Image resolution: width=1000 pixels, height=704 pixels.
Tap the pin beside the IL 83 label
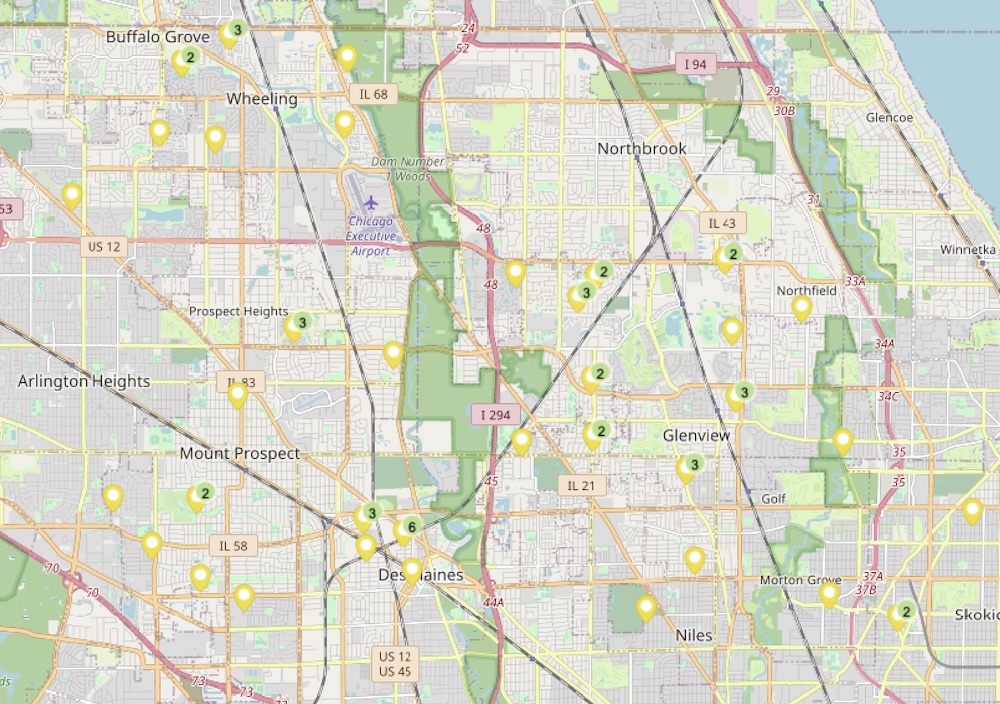(x=238, y=396)
